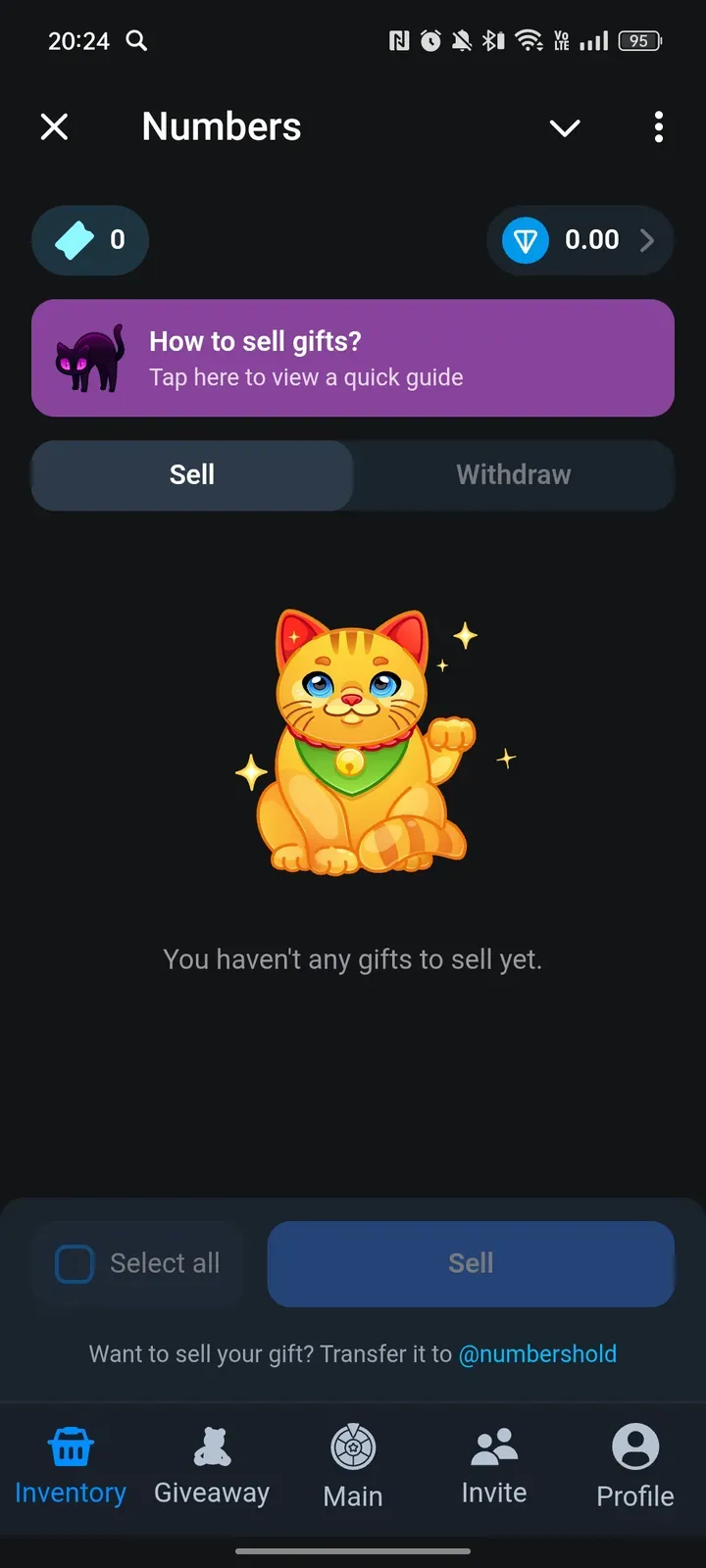
Task: Open the Main tab
Action: [x=353, y=1467]
